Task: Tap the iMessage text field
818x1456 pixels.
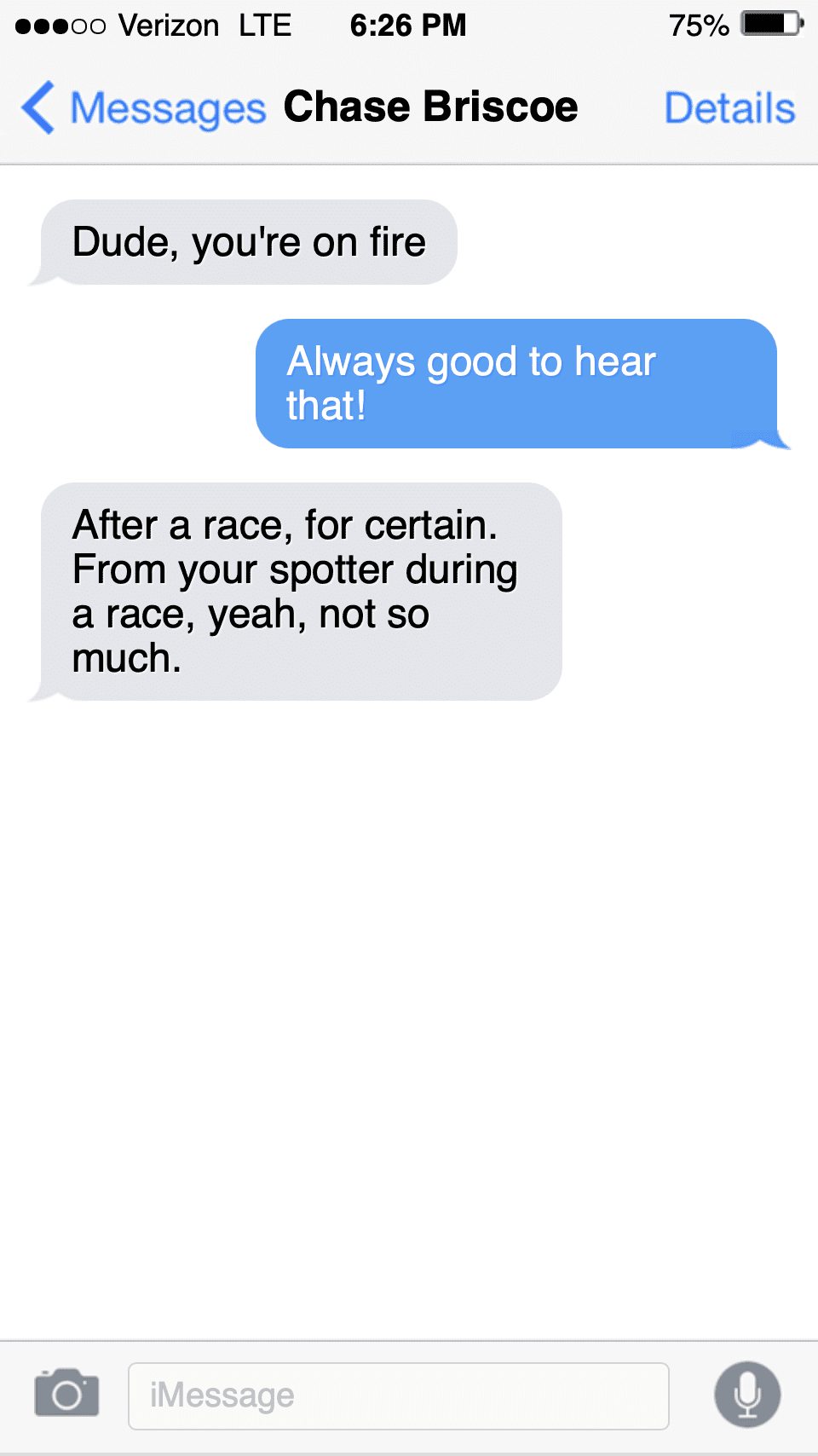Action: pyautogui.click(x=398, y=1395)
